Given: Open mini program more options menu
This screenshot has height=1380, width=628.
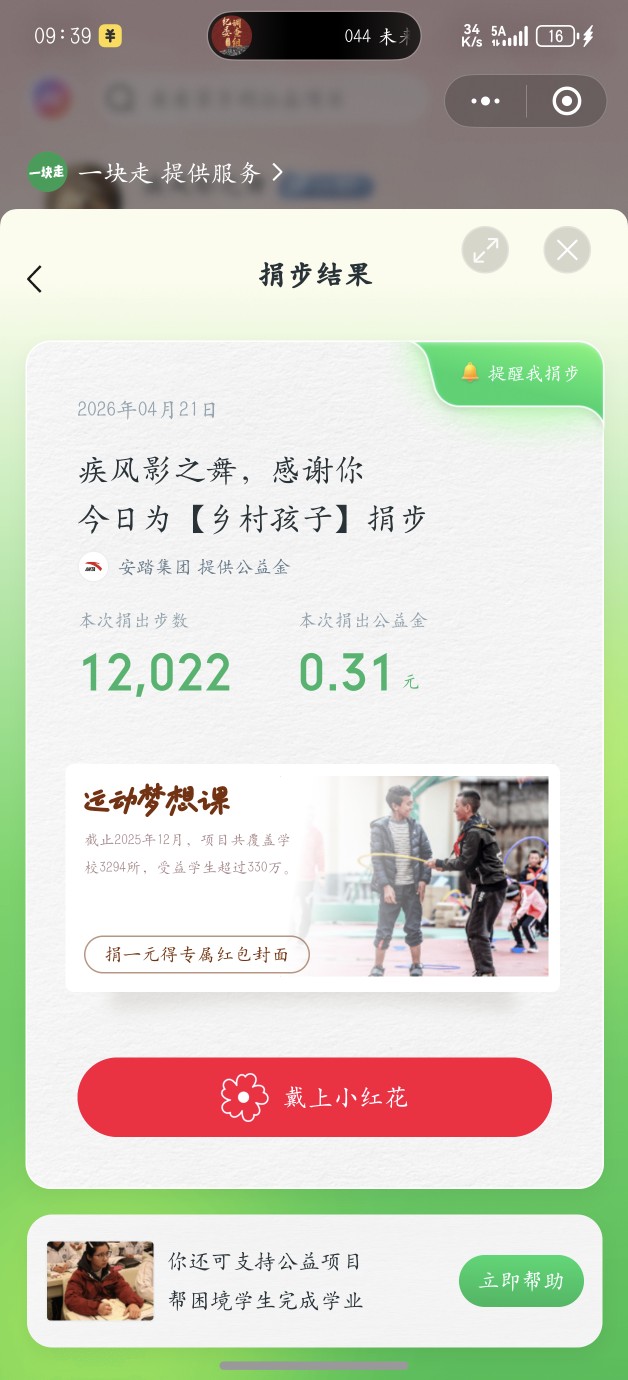Looking at the screenshot, I should 486,101.
